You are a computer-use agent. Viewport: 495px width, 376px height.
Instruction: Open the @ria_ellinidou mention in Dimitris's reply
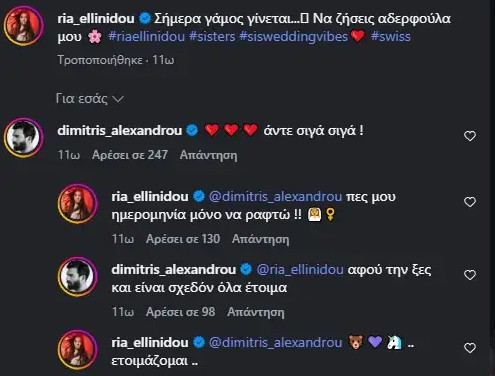(300, 269)
